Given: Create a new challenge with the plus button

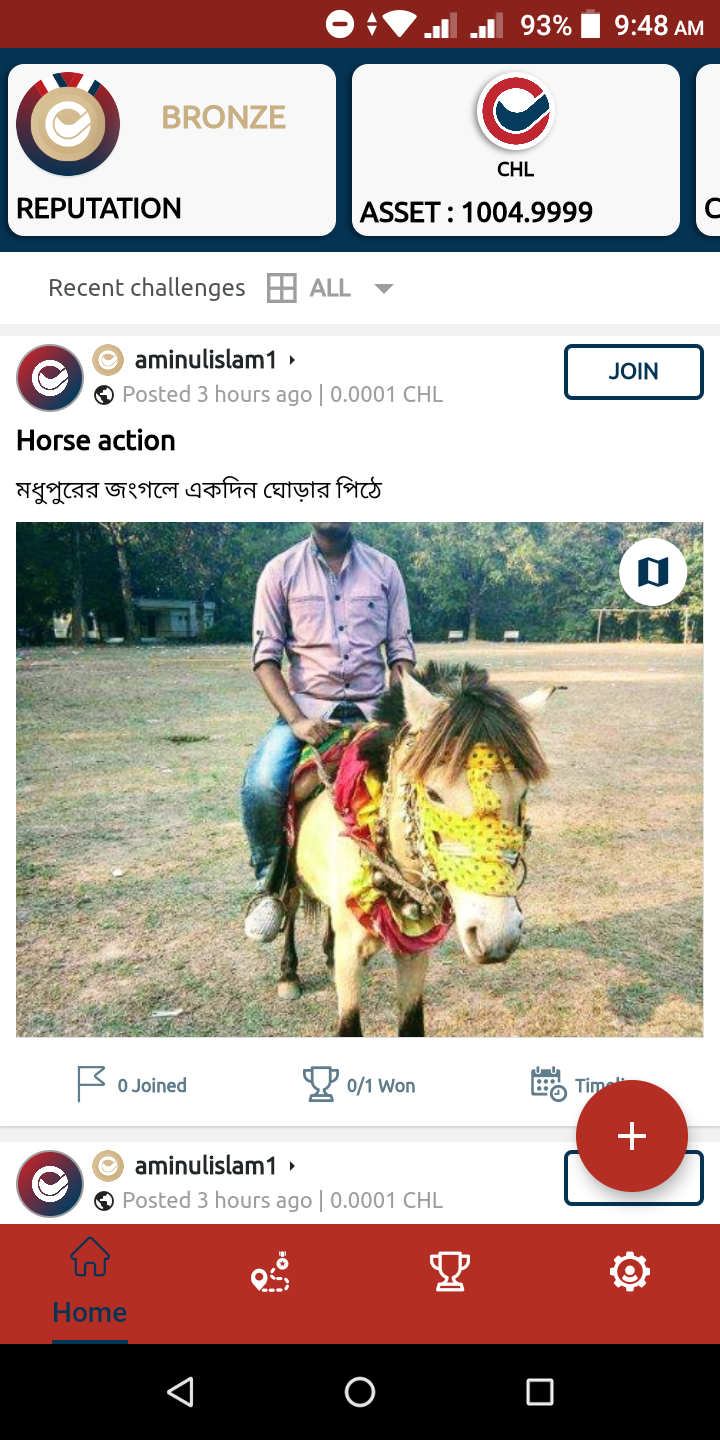Looking at the screenshot, I should pos(631,1136).
